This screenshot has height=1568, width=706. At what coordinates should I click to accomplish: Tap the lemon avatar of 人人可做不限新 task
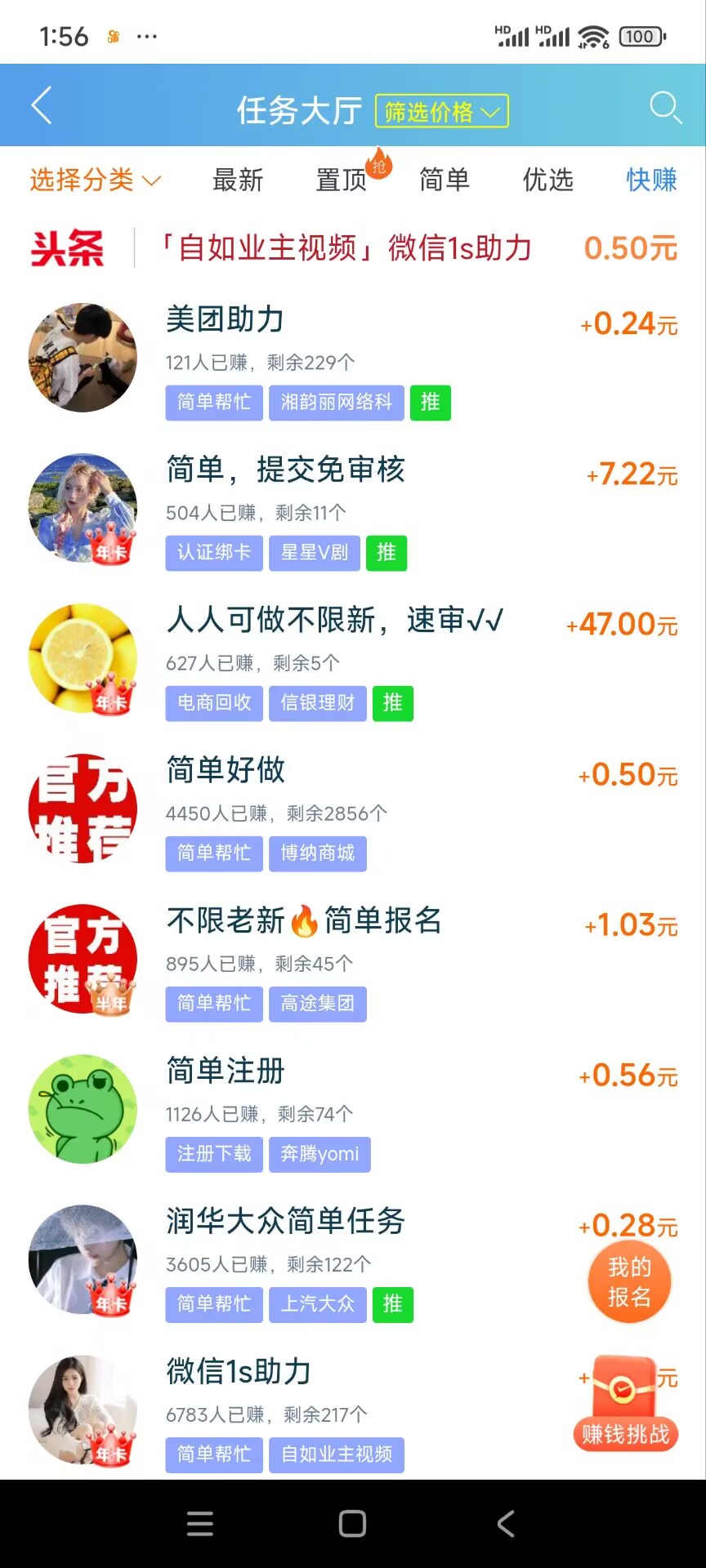pyautogui.click(x=82, y=657)
